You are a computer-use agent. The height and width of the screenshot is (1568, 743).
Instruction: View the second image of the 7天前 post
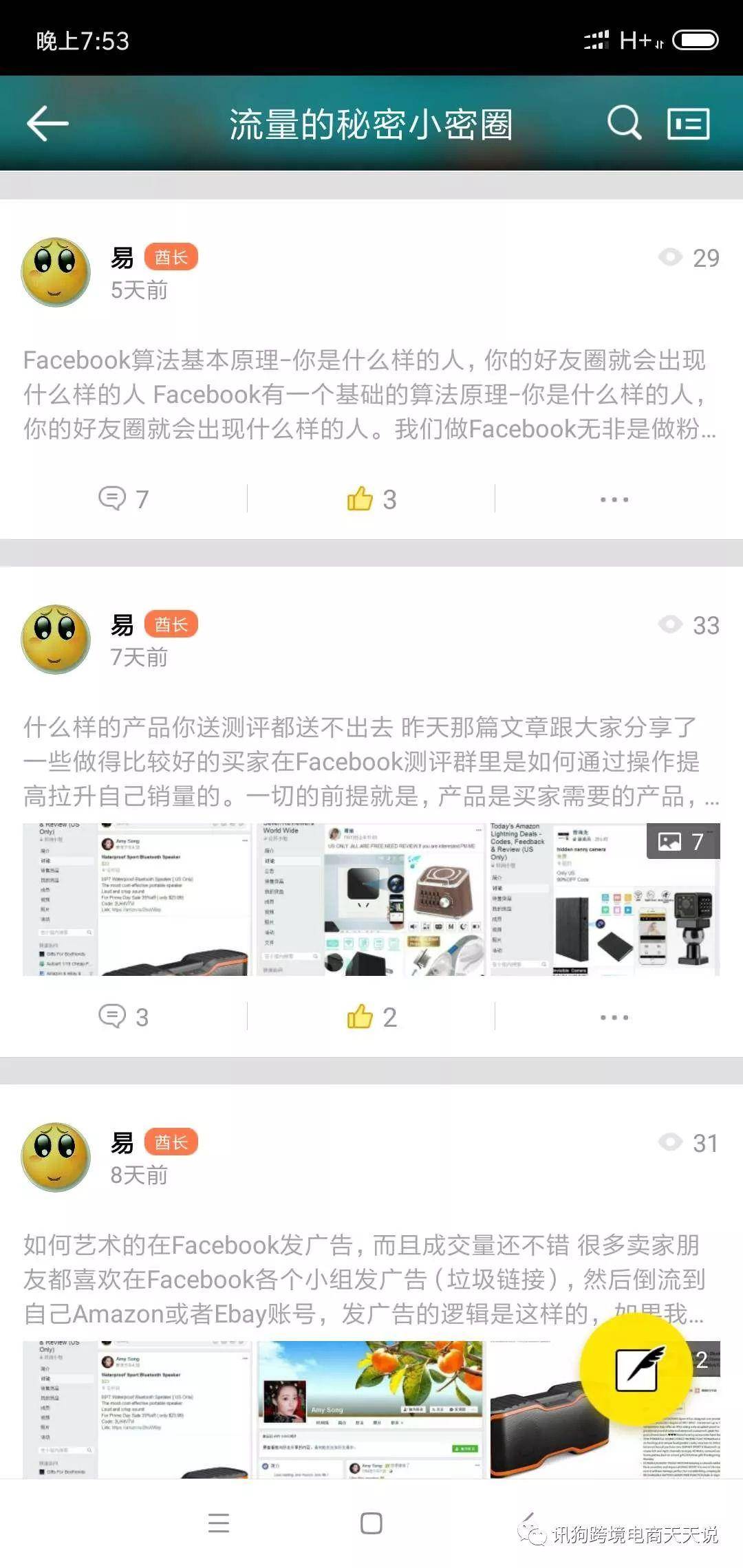pos(370,900)
